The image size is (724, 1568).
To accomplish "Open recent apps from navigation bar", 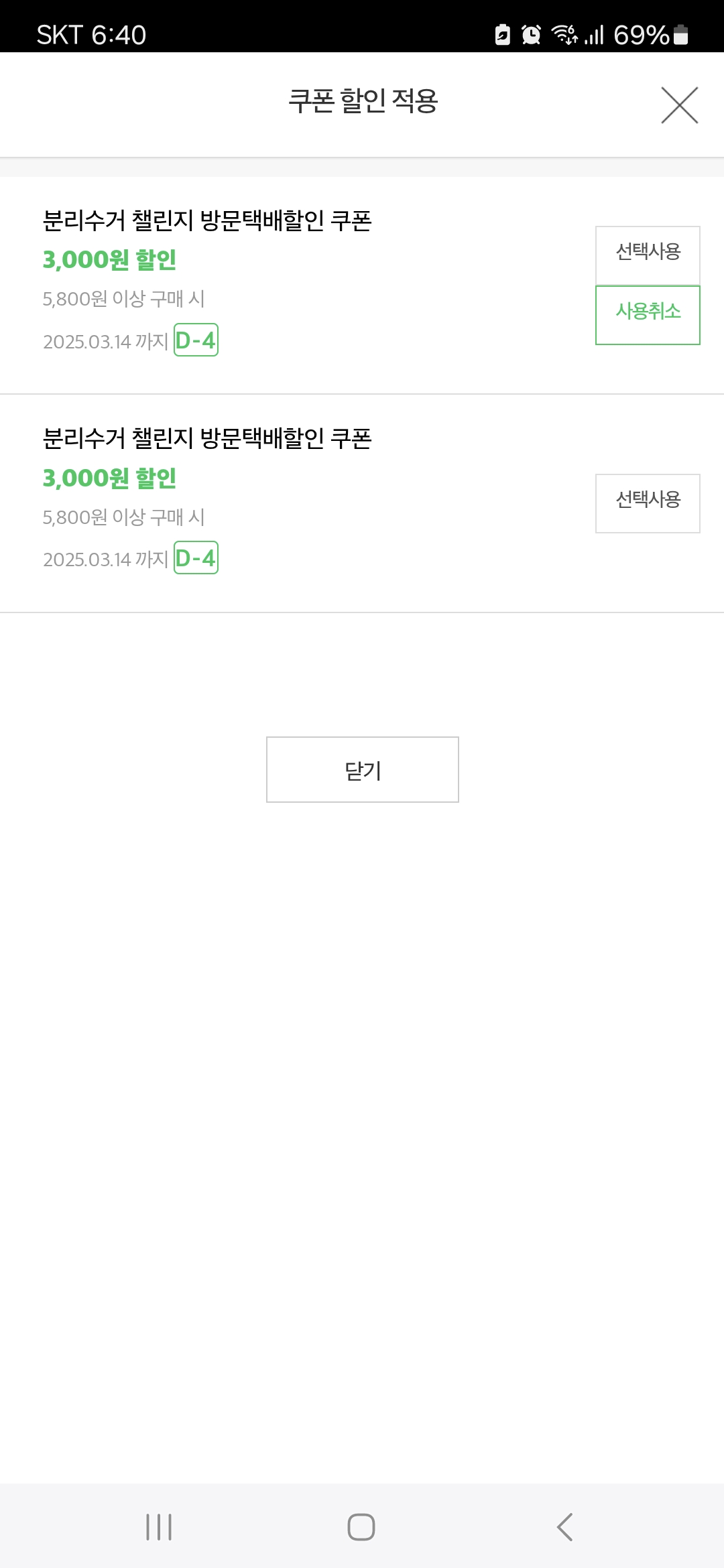I will [159, 1527].
